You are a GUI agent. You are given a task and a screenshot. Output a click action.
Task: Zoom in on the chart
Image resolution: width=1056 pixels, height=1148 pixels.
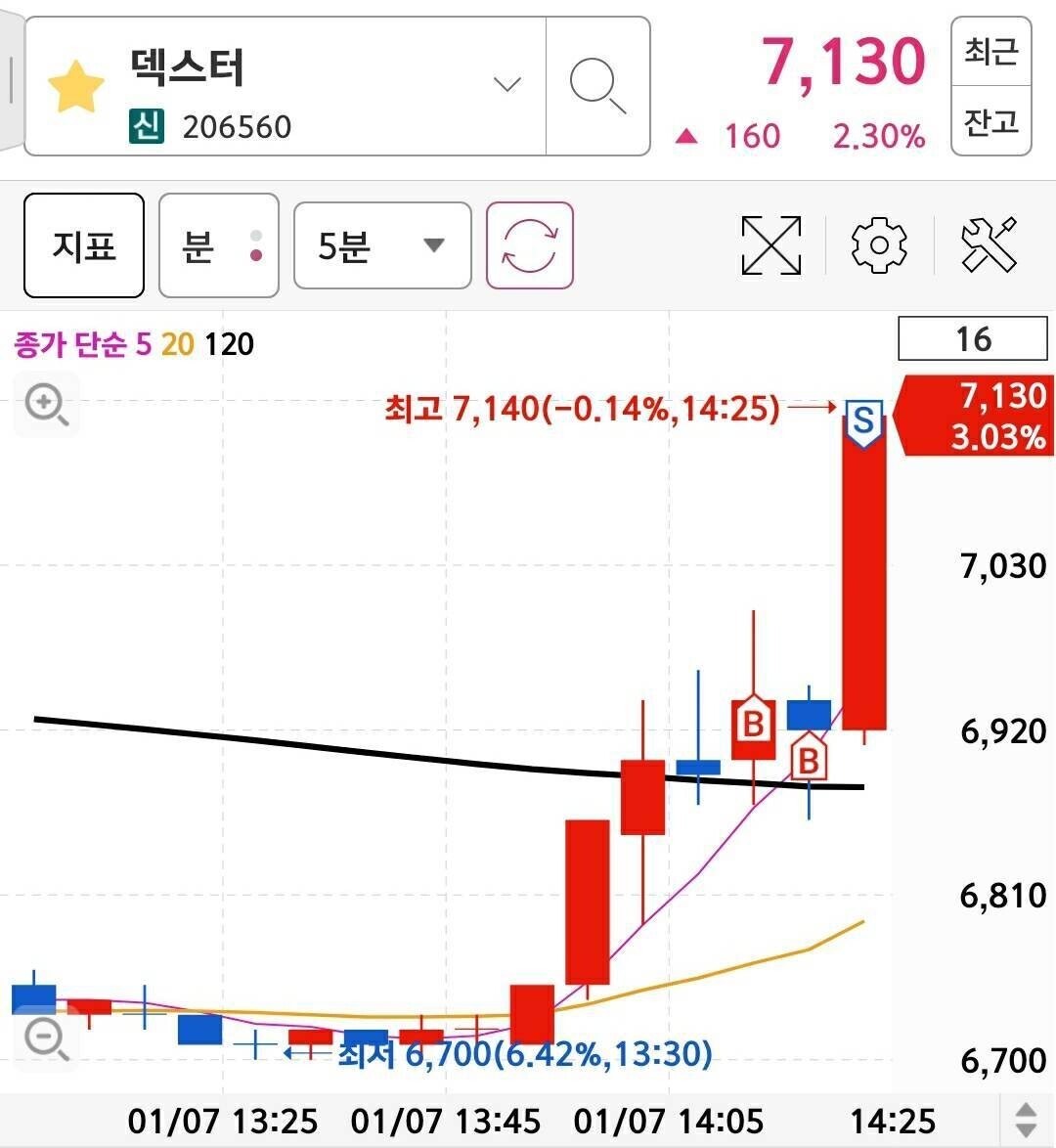[46, 404]
